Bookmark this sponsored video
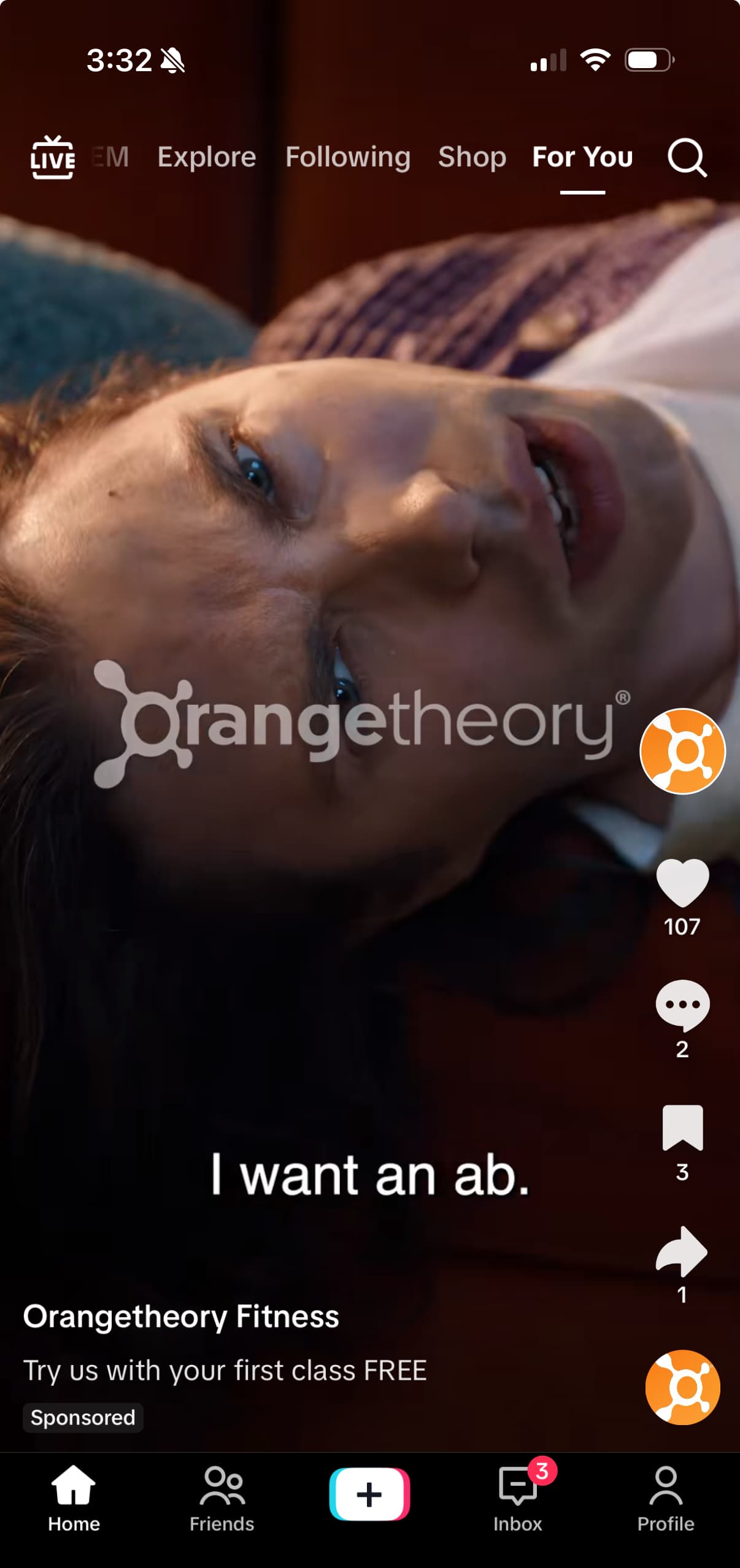This screenshot has width=740, height=1568. click(682, 1128)
